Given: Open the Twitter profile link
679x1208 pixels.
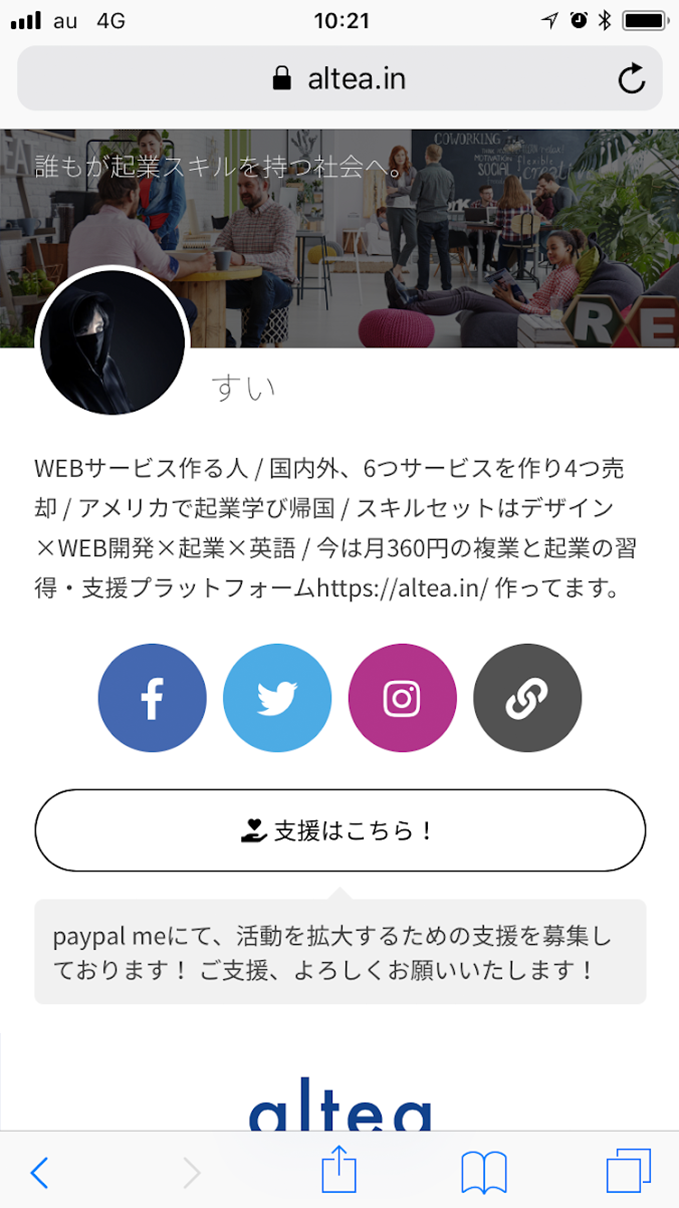Looking at the screenshot, I should (x=277, y=698).
